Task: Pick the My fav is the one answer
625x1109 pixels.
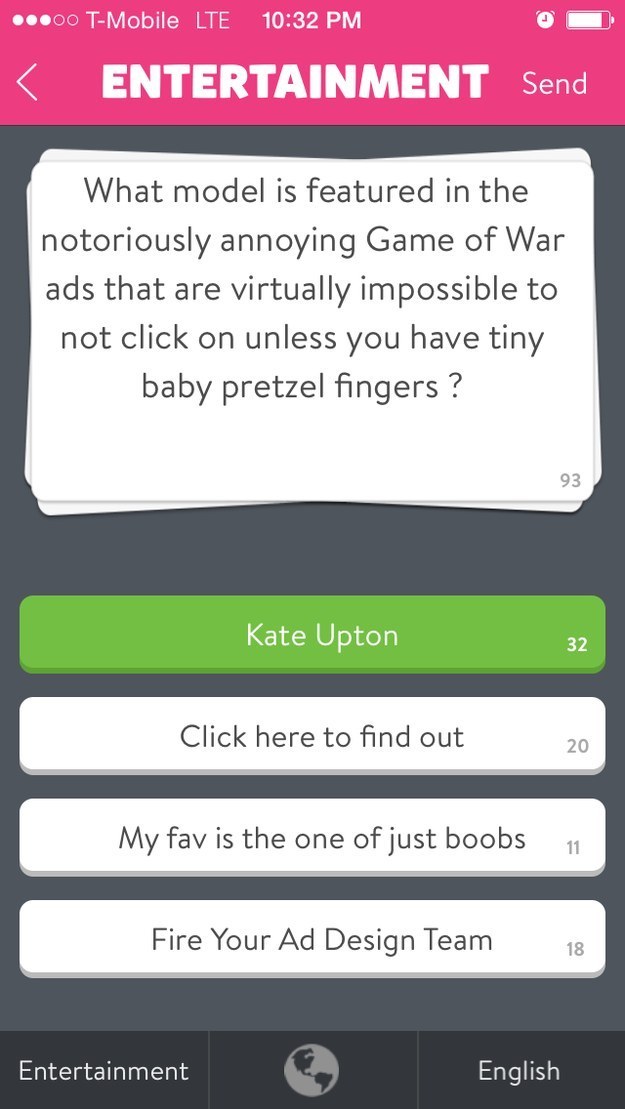Action: [312, 838]
